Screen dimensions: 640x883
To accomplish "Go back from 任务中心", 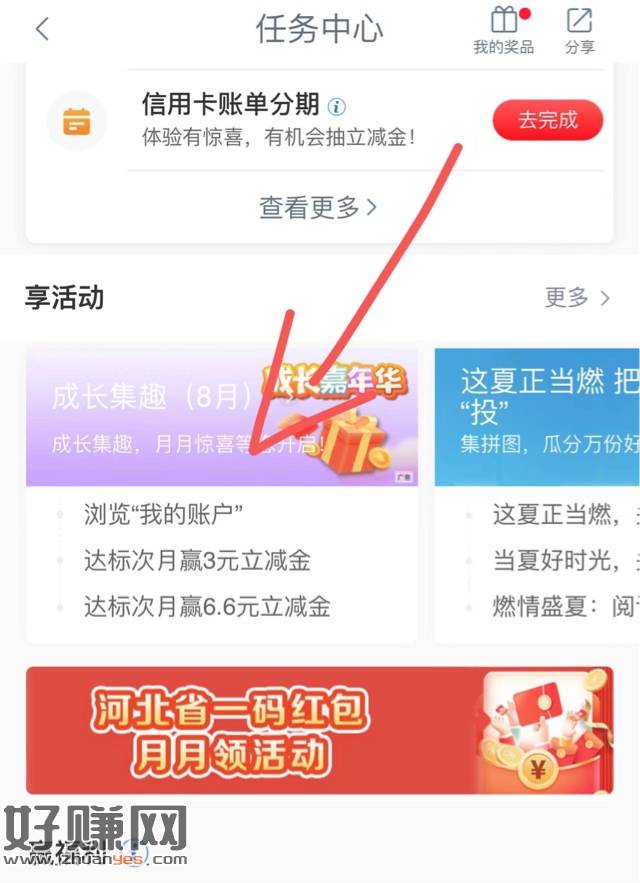I will 41,28.
